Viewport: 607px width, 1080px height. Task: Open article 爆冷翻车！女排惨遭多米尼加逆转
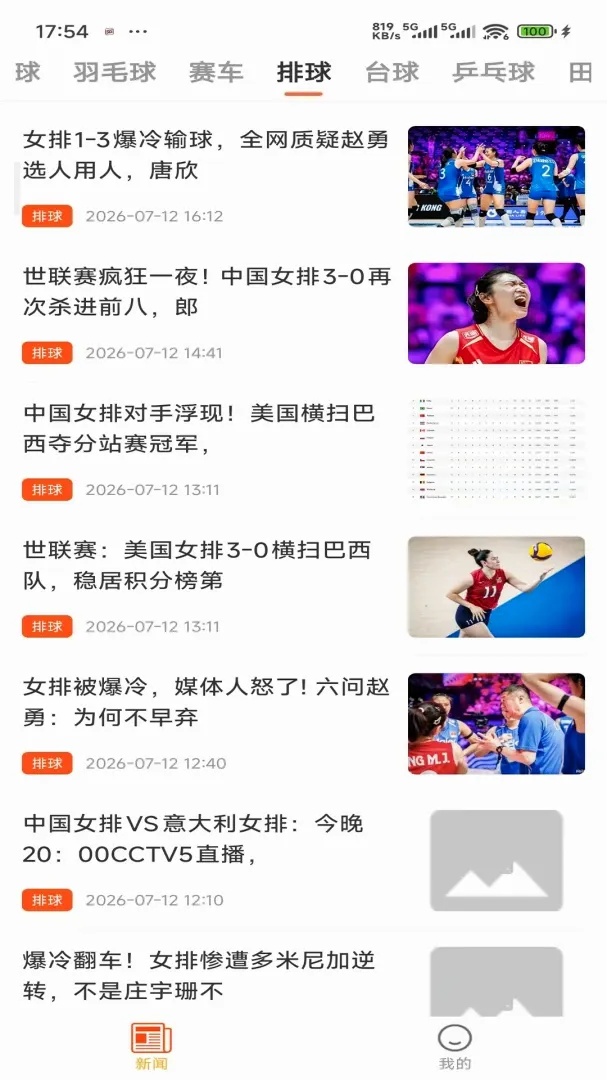[303, 977]
